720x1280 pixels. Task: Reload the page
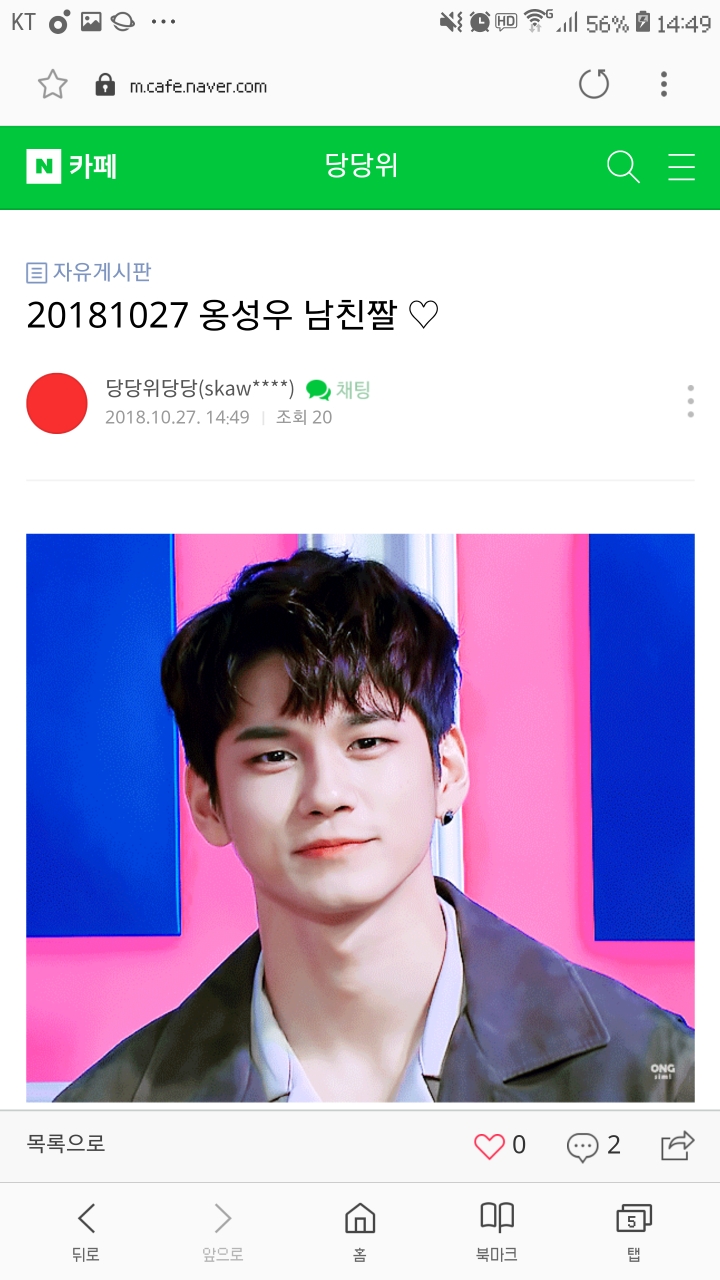click(x=594, y=84)
